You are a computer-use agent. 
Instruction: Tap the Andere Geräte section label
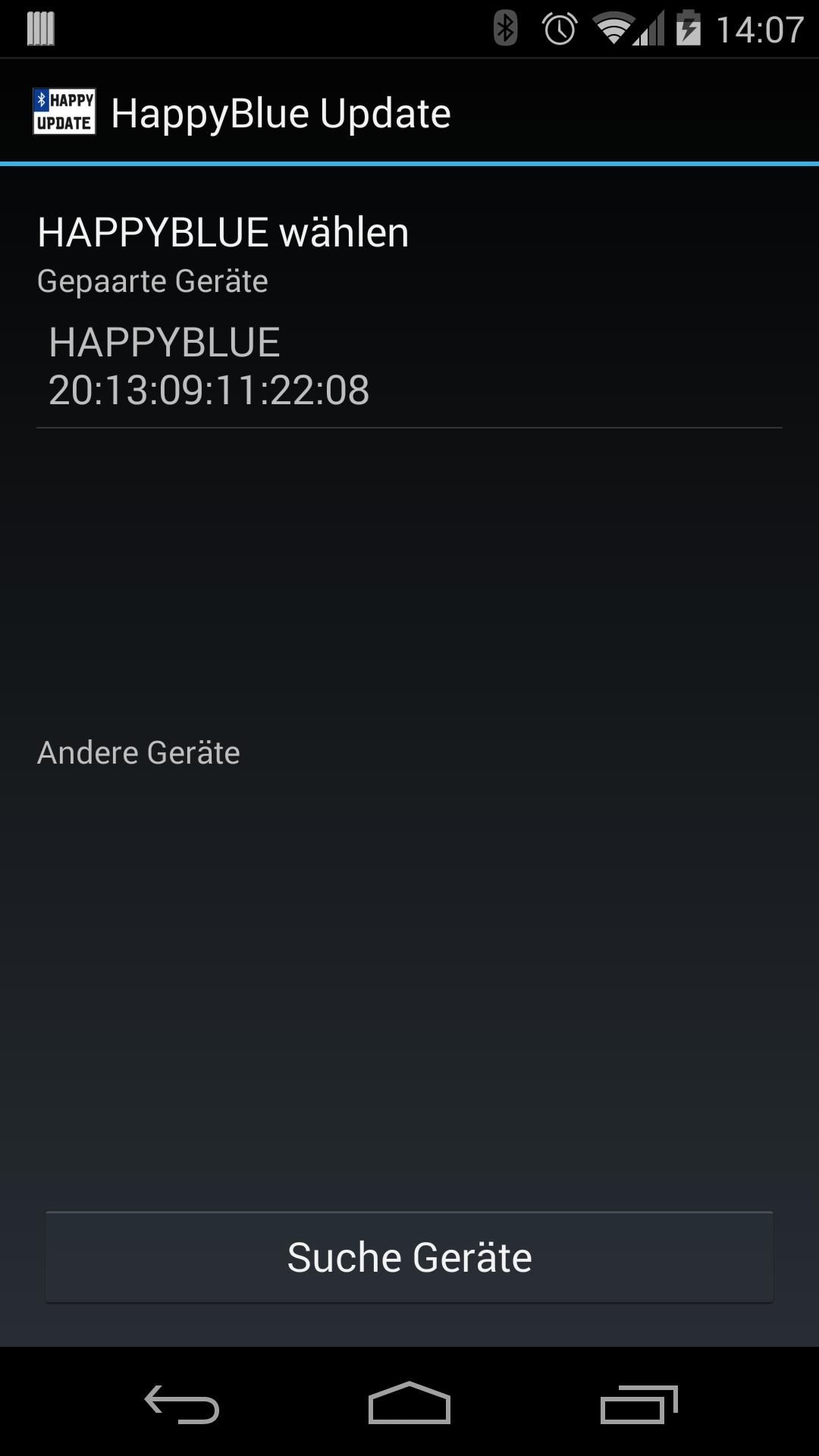coord(139,752)
